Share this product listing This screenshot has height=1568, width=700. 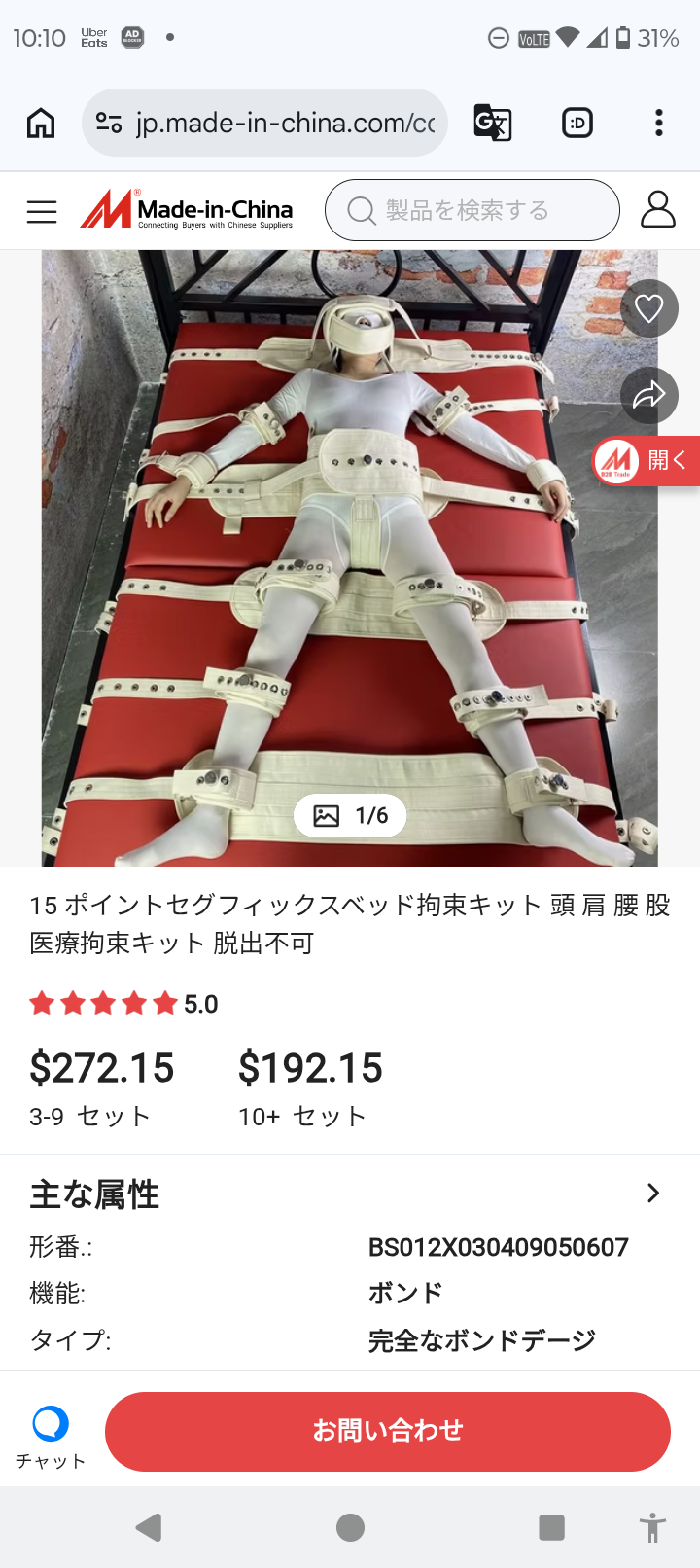(648, 395)
